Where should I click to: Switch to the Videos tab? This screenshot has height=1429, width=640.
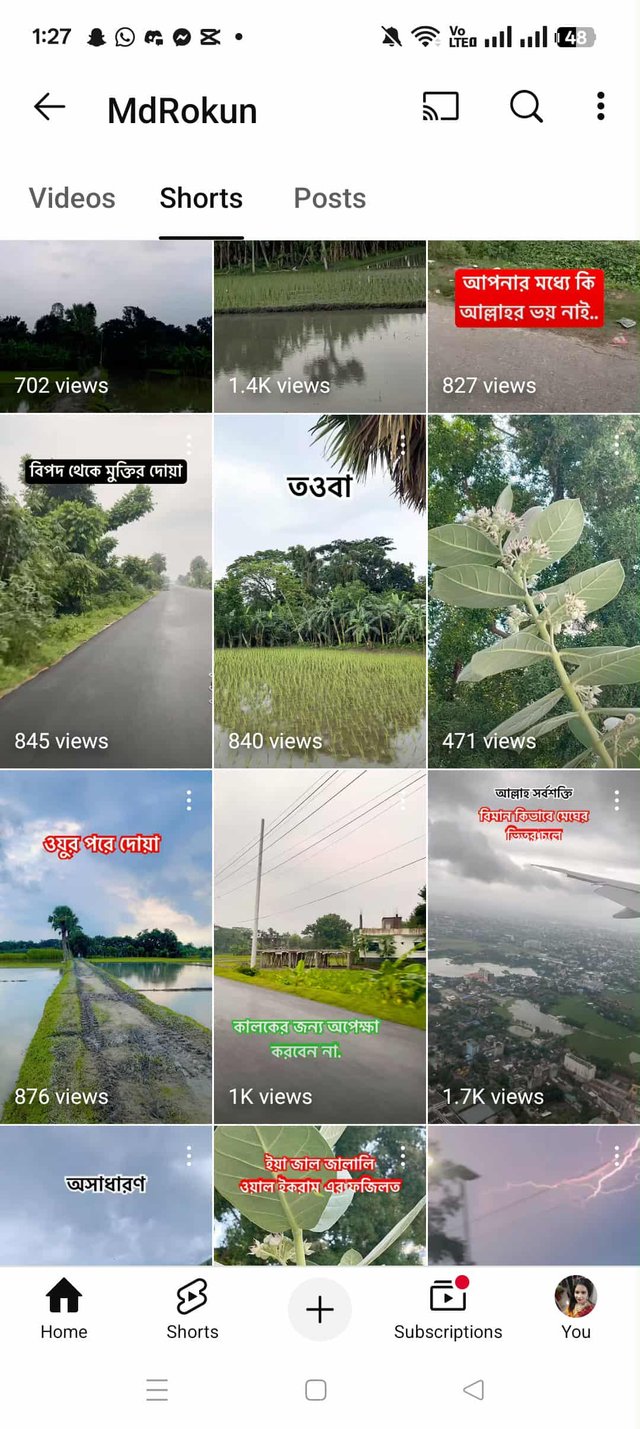72,198
